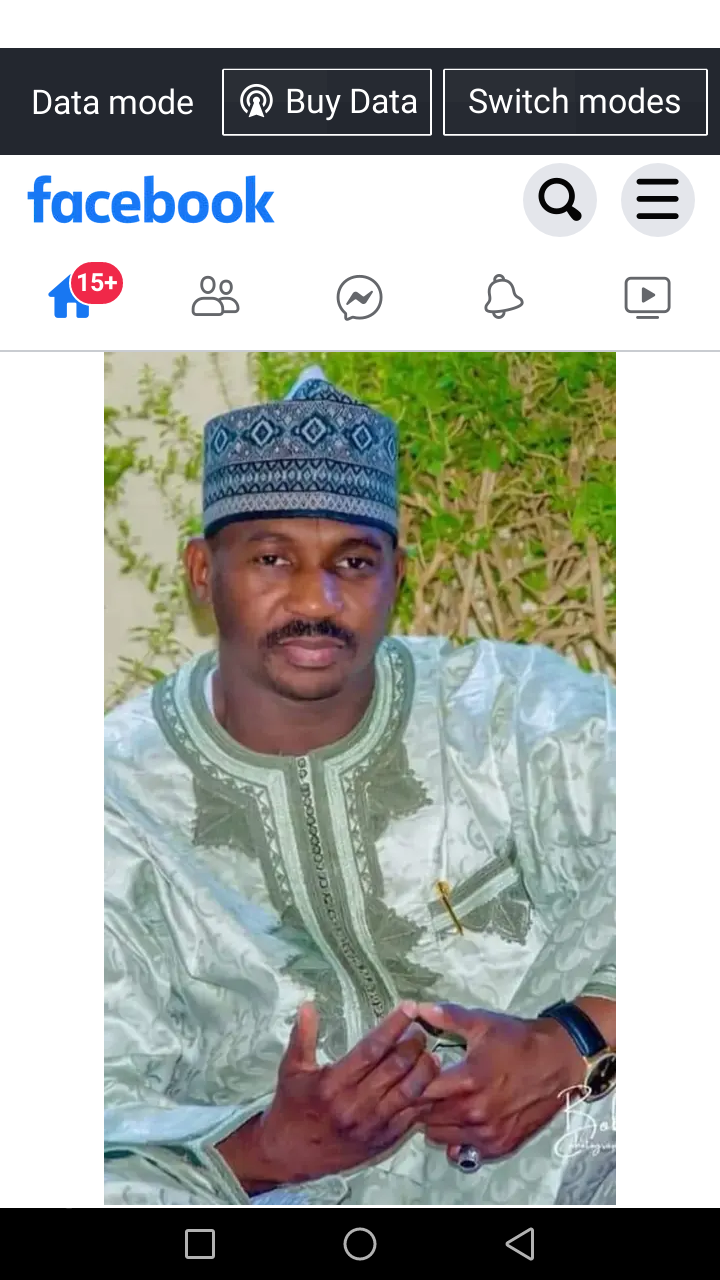Go to the Home feed tab

tap(72, 298)
